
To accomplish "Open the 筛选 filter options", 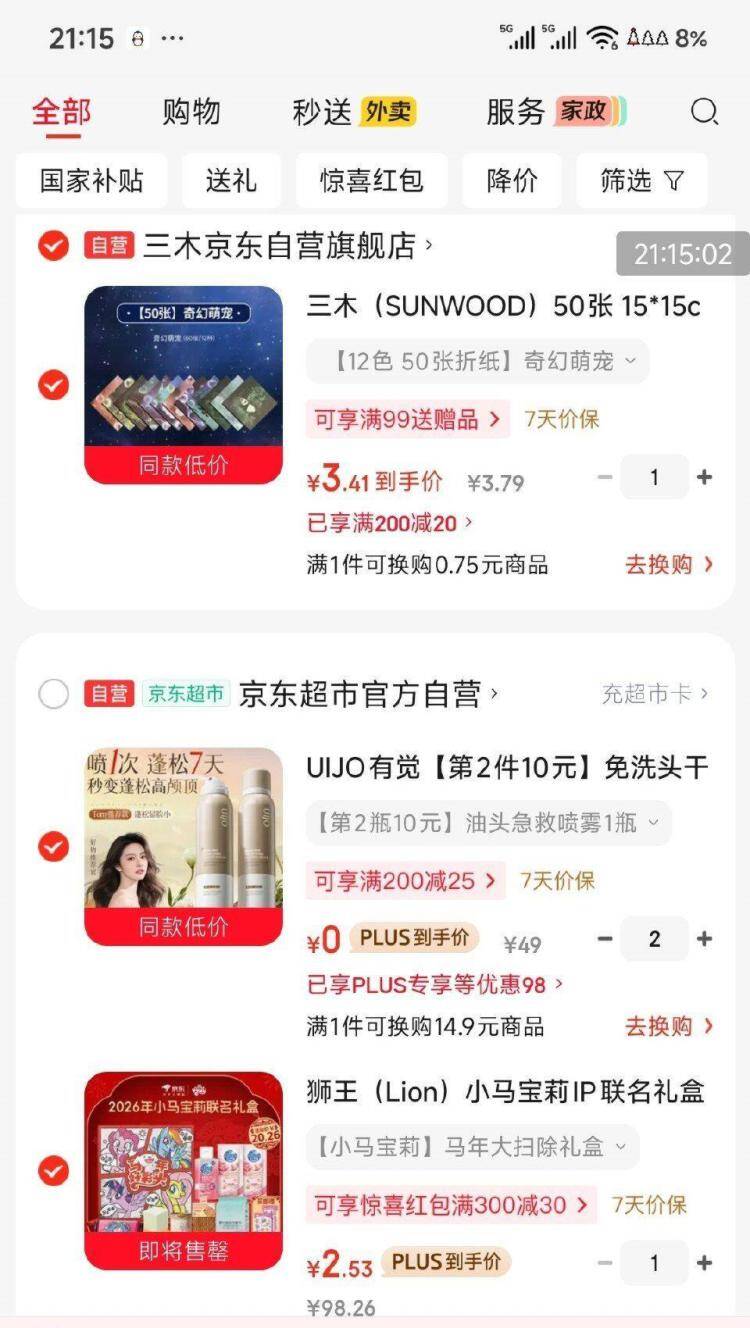I will click(641, 181).
